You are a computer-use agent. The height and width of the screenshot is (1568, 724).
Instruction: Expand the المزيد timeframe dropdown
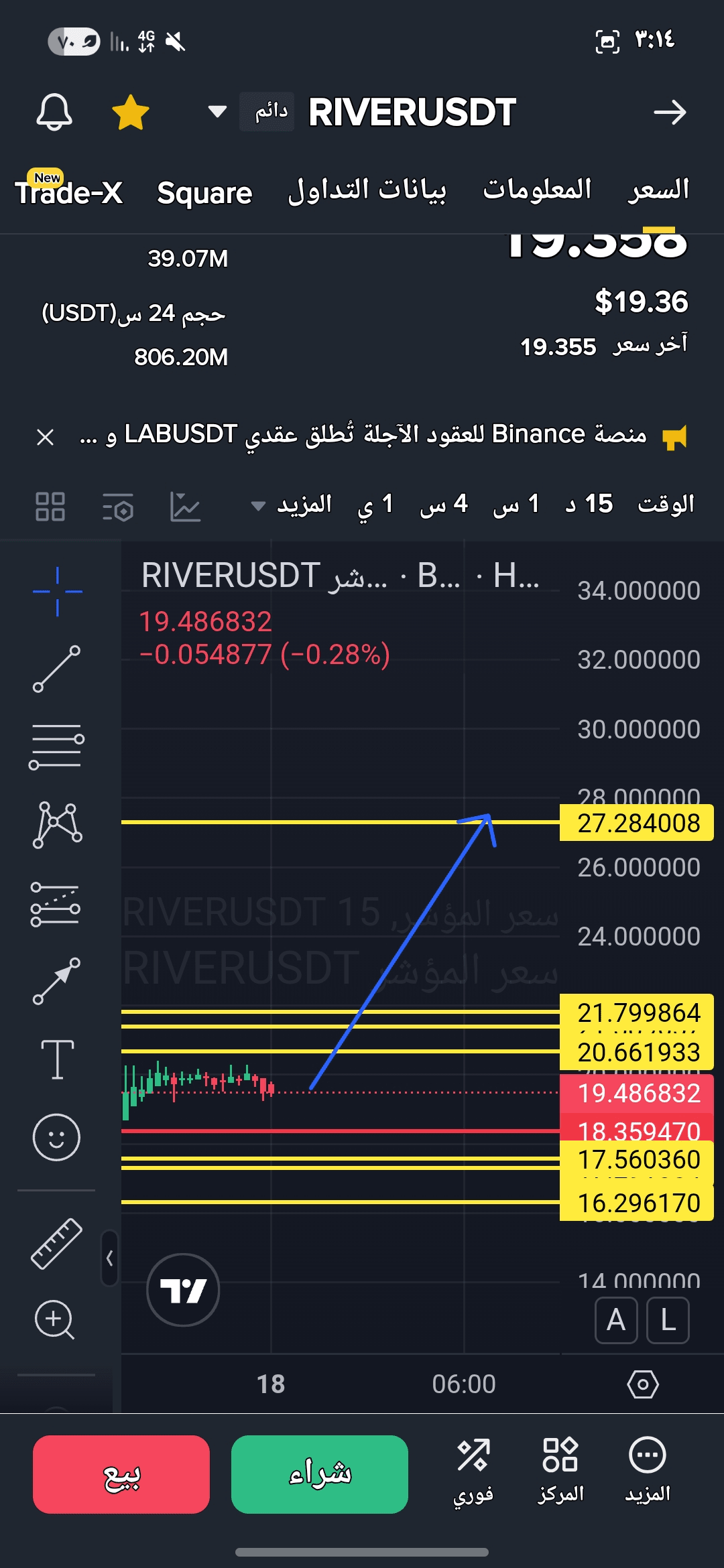pyautogui.click(x=292, y=505)
